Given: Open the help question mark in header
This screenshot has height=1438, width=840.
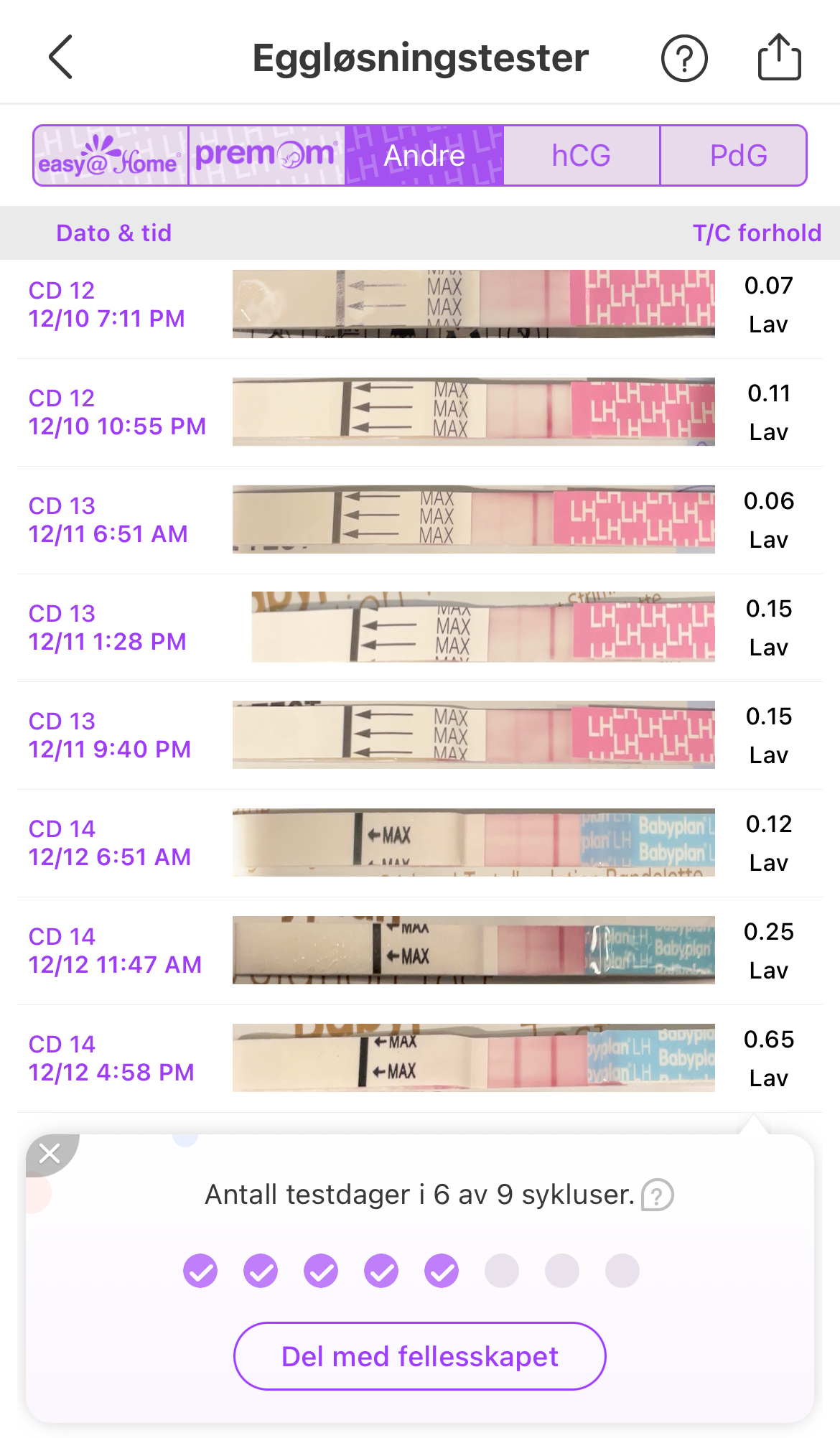Looking at the screenshot, I should 684,58.
